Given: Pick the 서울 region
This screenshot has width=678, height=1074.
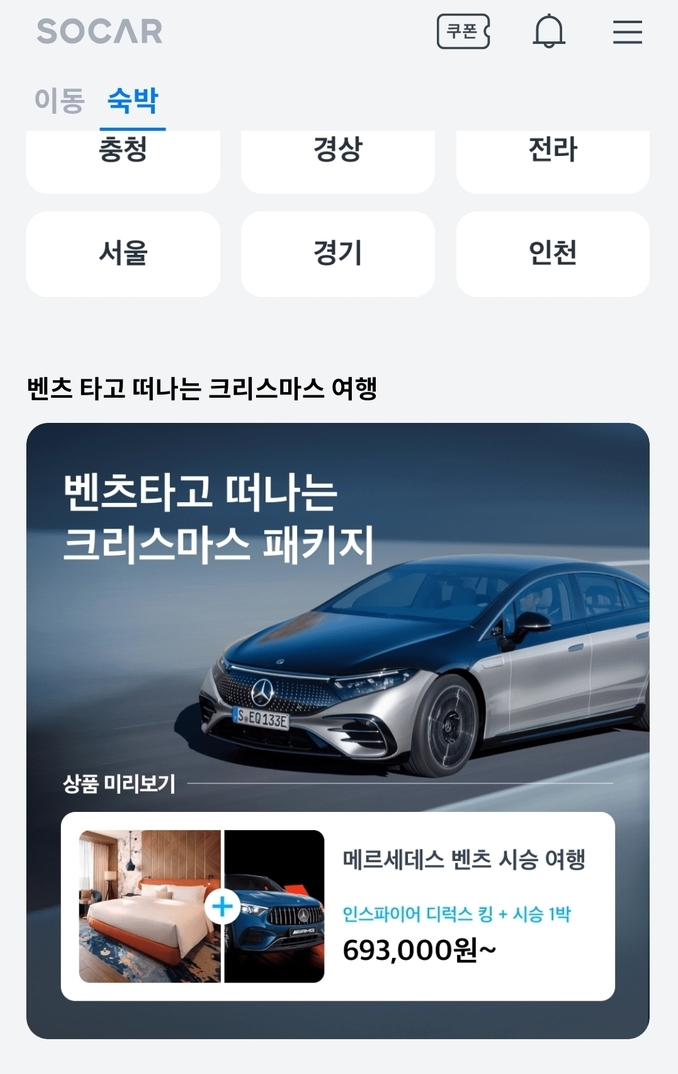Looking at the screenshot, I should pyautogui.click(x=123, y=253).
